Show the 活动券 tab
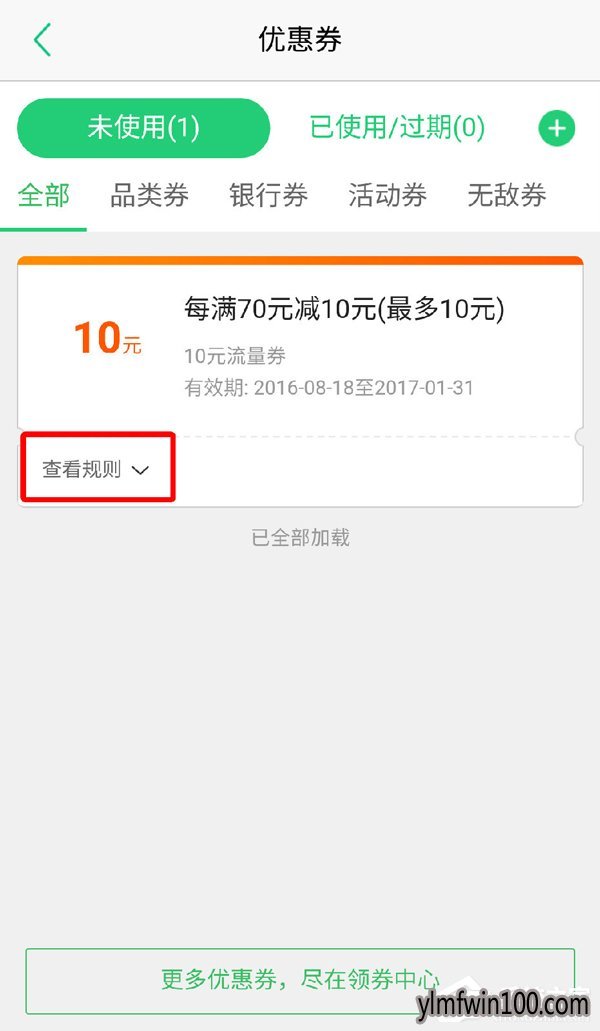The height and width of the screenshot is (1031, 600). 387,195
